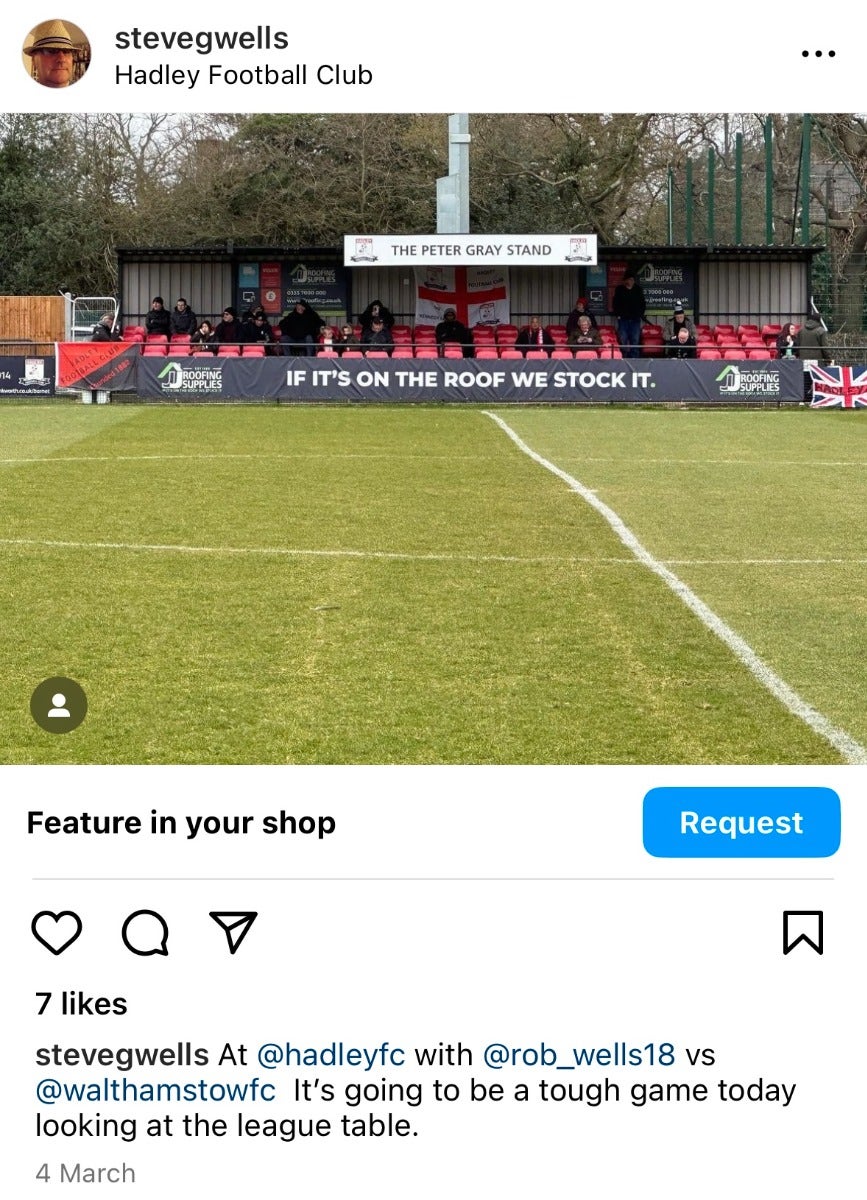The width and height of the screenshot is (867, 1200).
Task: View the 7 likes list
Action: [81, 1004]
